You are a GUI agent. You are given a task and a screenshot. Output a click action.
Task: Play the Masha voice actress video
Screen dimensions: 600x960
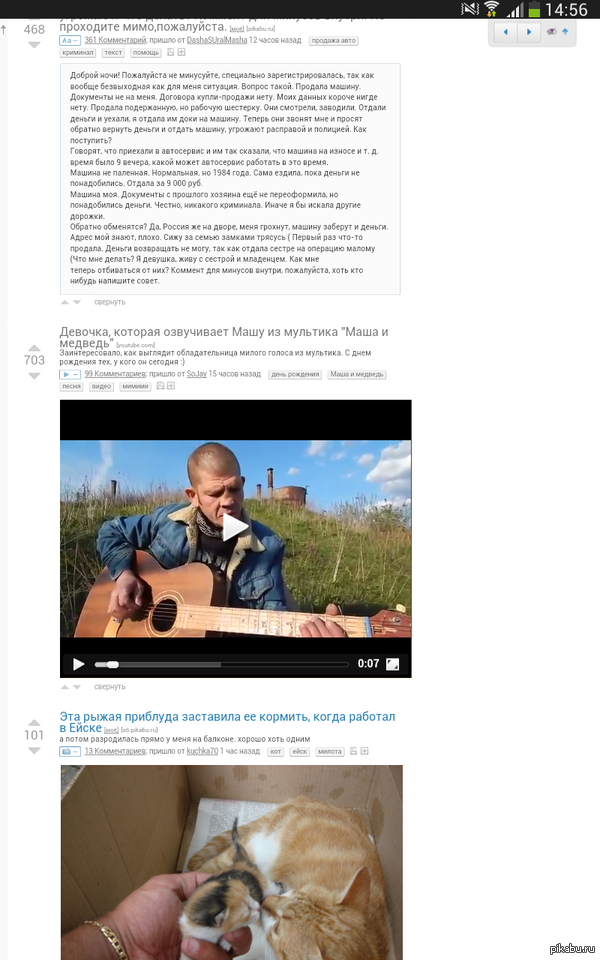tap(235, 527)
